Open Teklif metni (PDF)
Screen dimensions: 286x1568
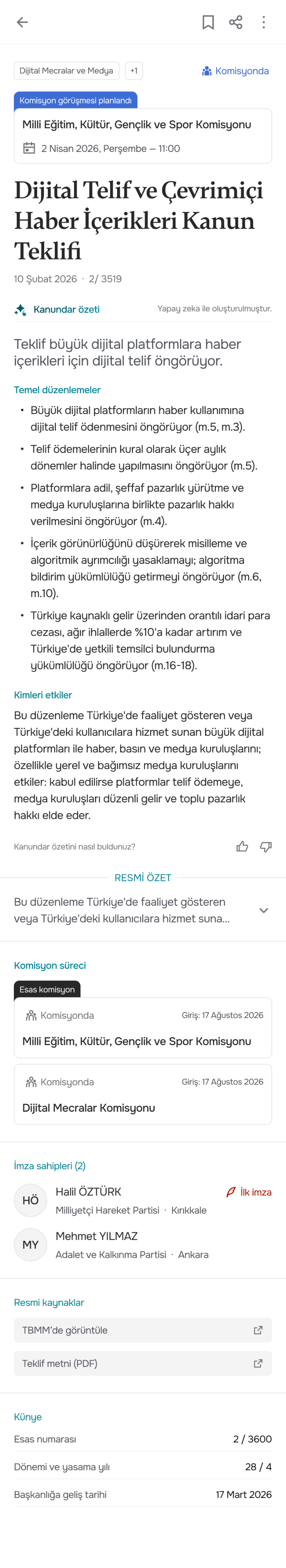pyautogui.click(x=143, y=1364)
